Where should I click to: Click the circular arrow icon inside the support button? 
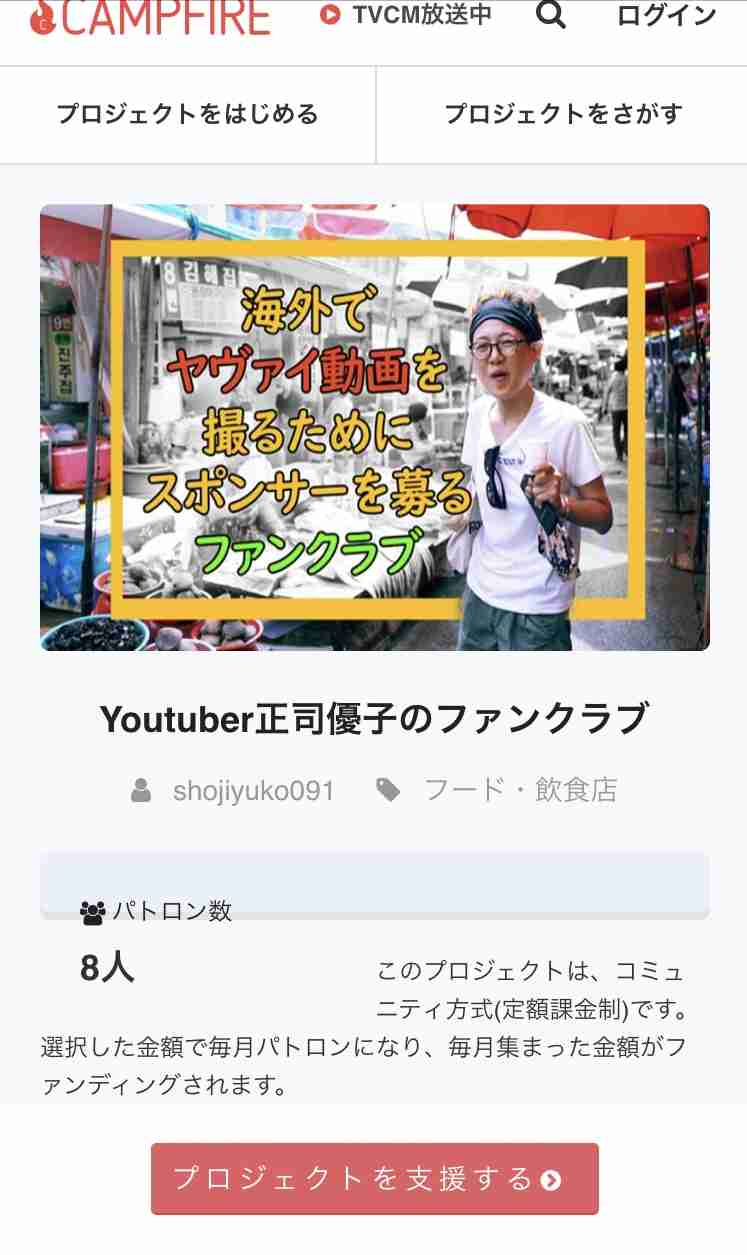(x=545, y=1179)
